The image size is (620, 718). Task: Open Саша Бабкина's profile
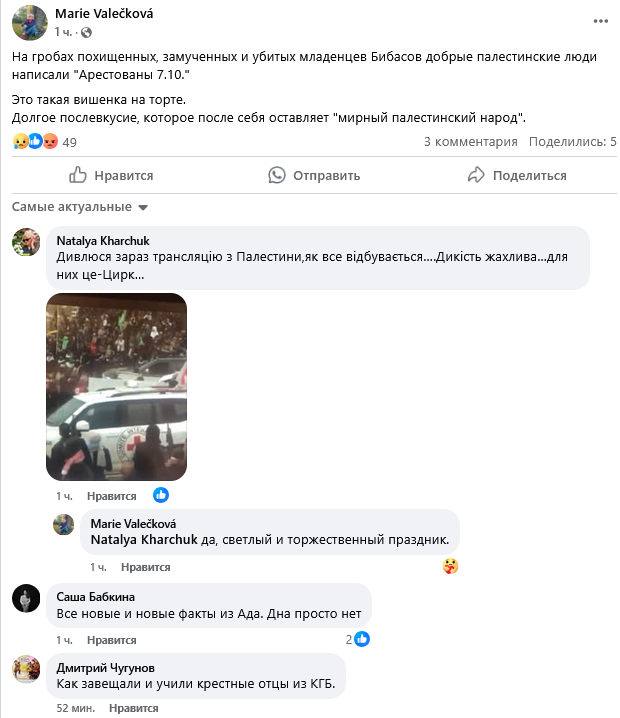tap(89, 597)
